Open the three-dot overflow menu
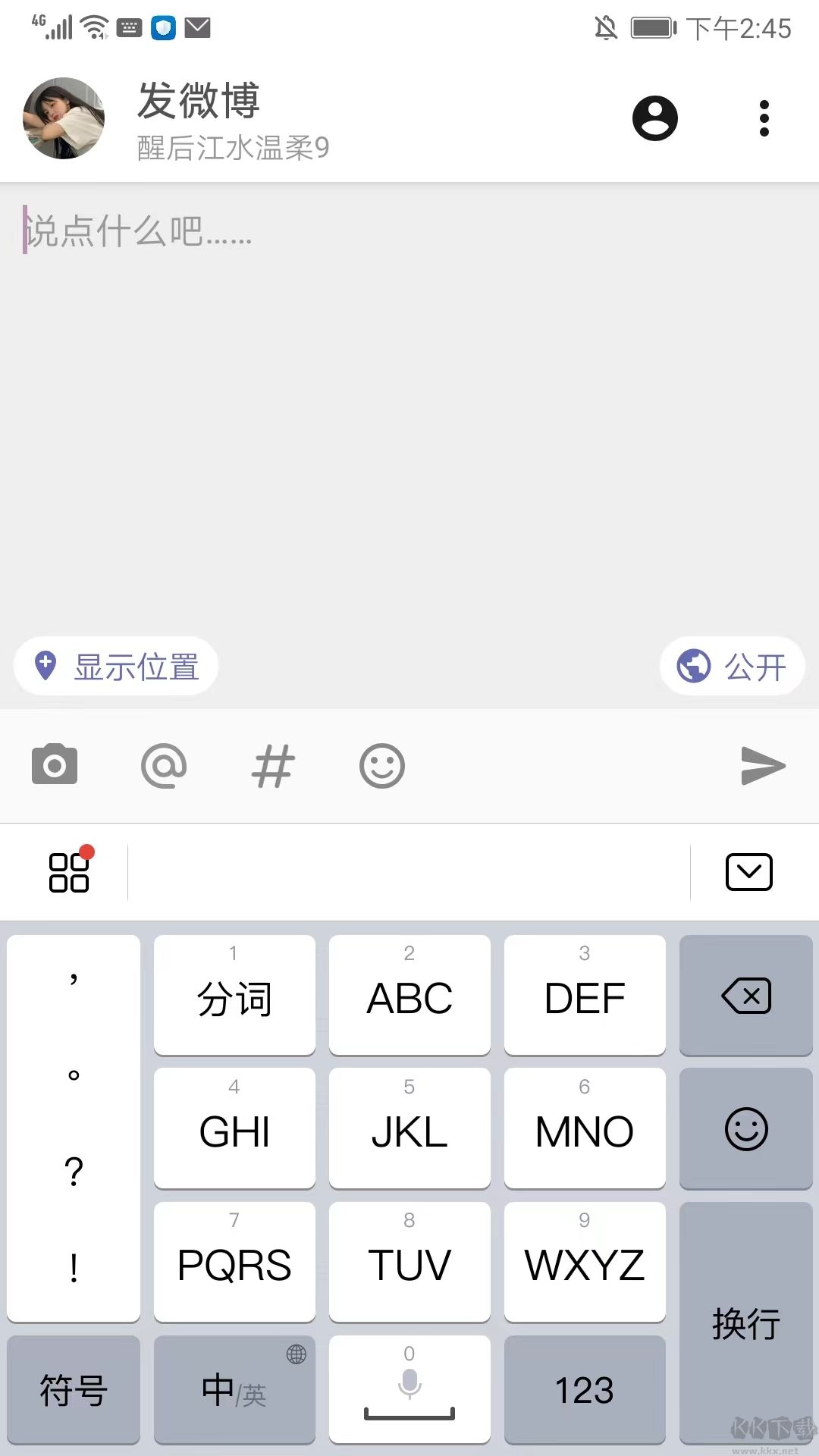Image resolution: width=819 pixels, height=1456 pixels. pos(764,118)
